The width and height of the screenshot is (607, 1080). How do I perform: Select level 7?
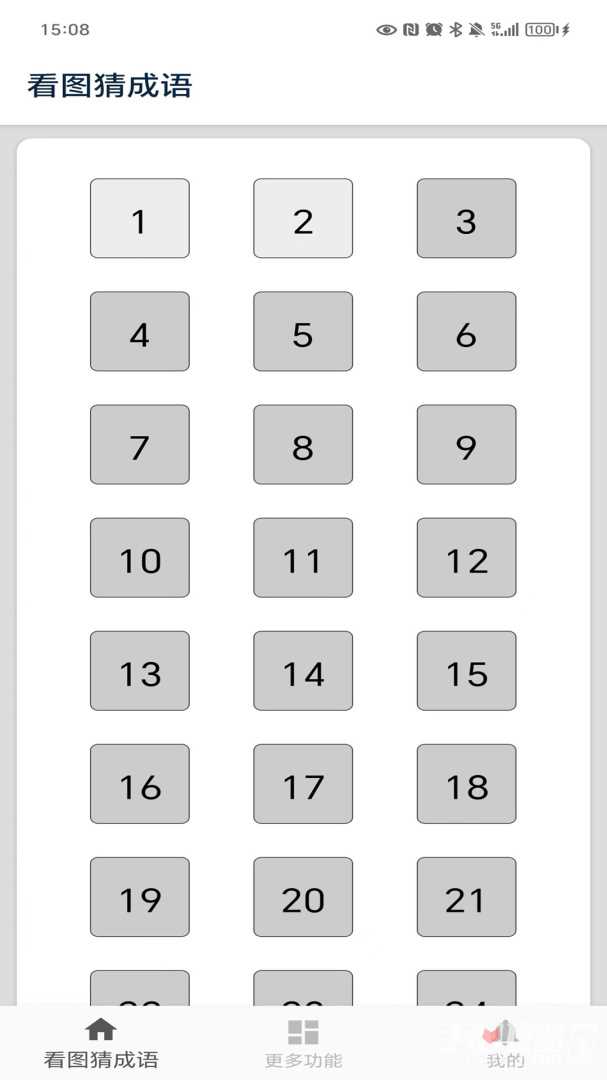[x=140, y=444]
